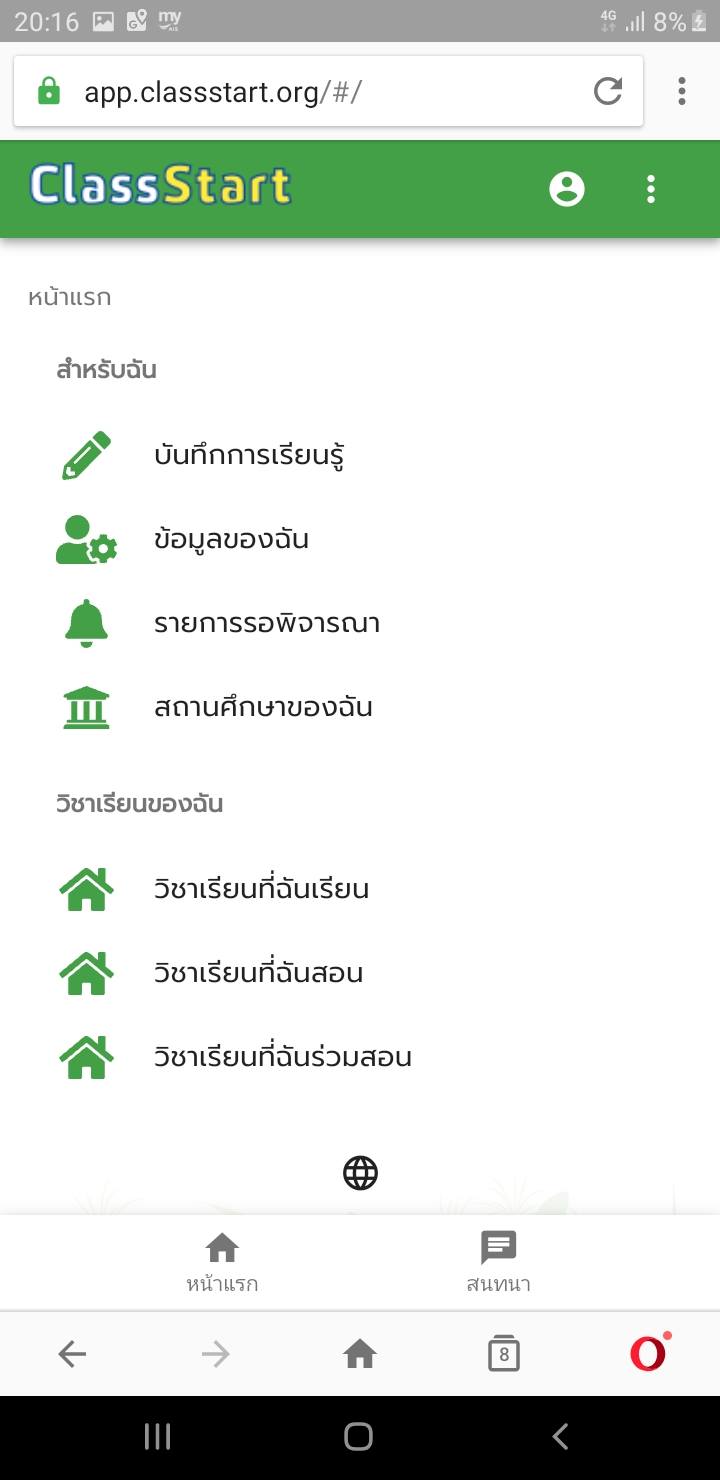
Task: Tap the globe language icon
Action: pyautogui.click(x=360, y=1172)
